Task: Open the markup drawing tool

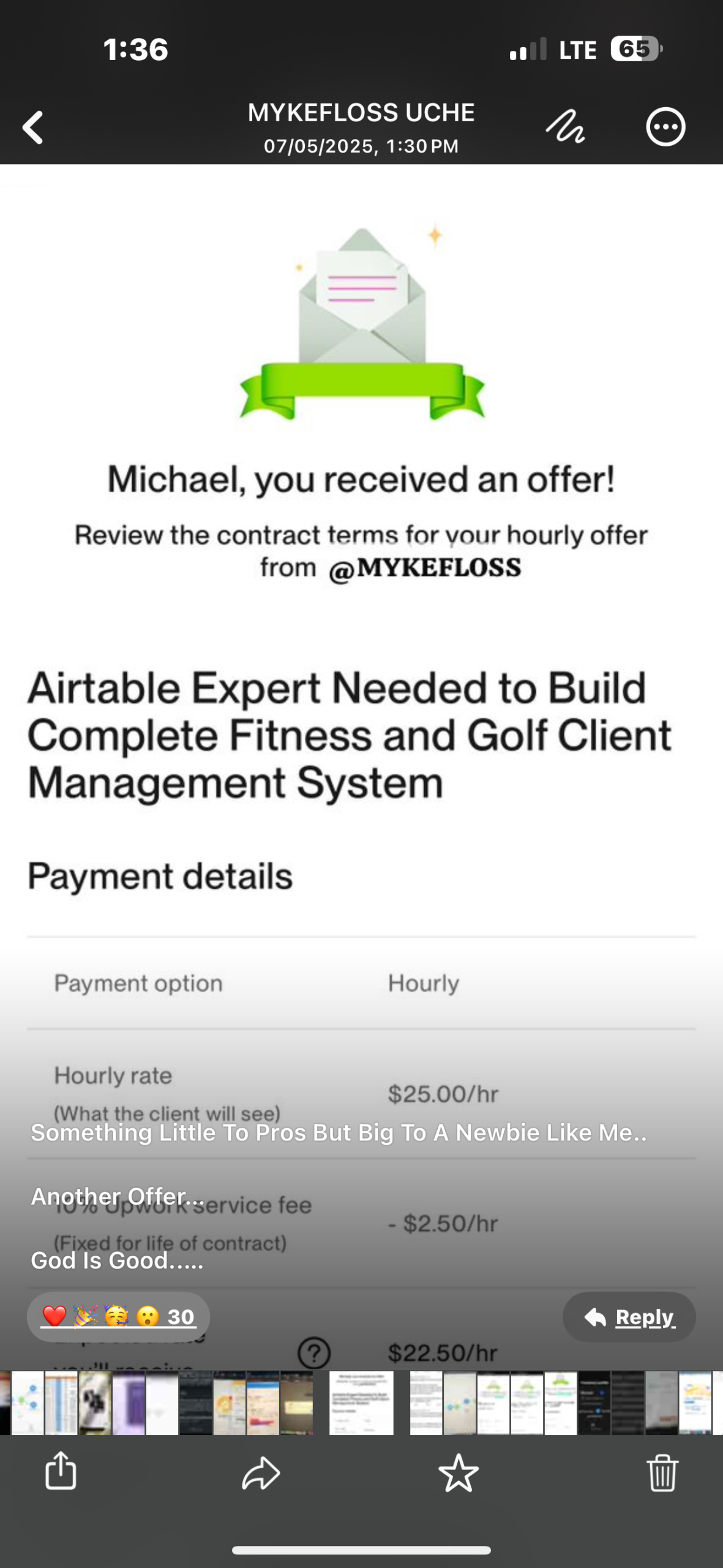Action: click(565, 127)
